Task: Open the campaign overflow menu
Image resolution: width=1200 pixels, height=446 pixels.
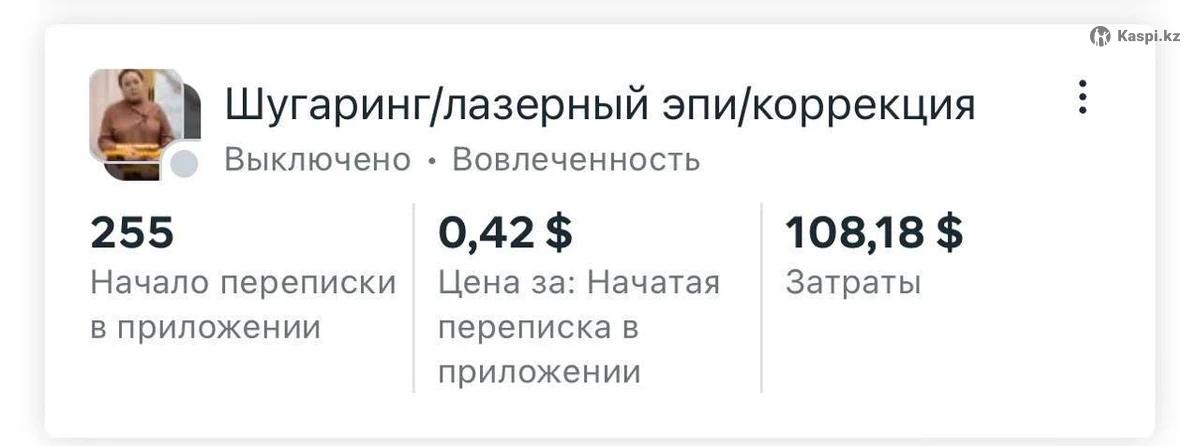Action: point(1081,97)
